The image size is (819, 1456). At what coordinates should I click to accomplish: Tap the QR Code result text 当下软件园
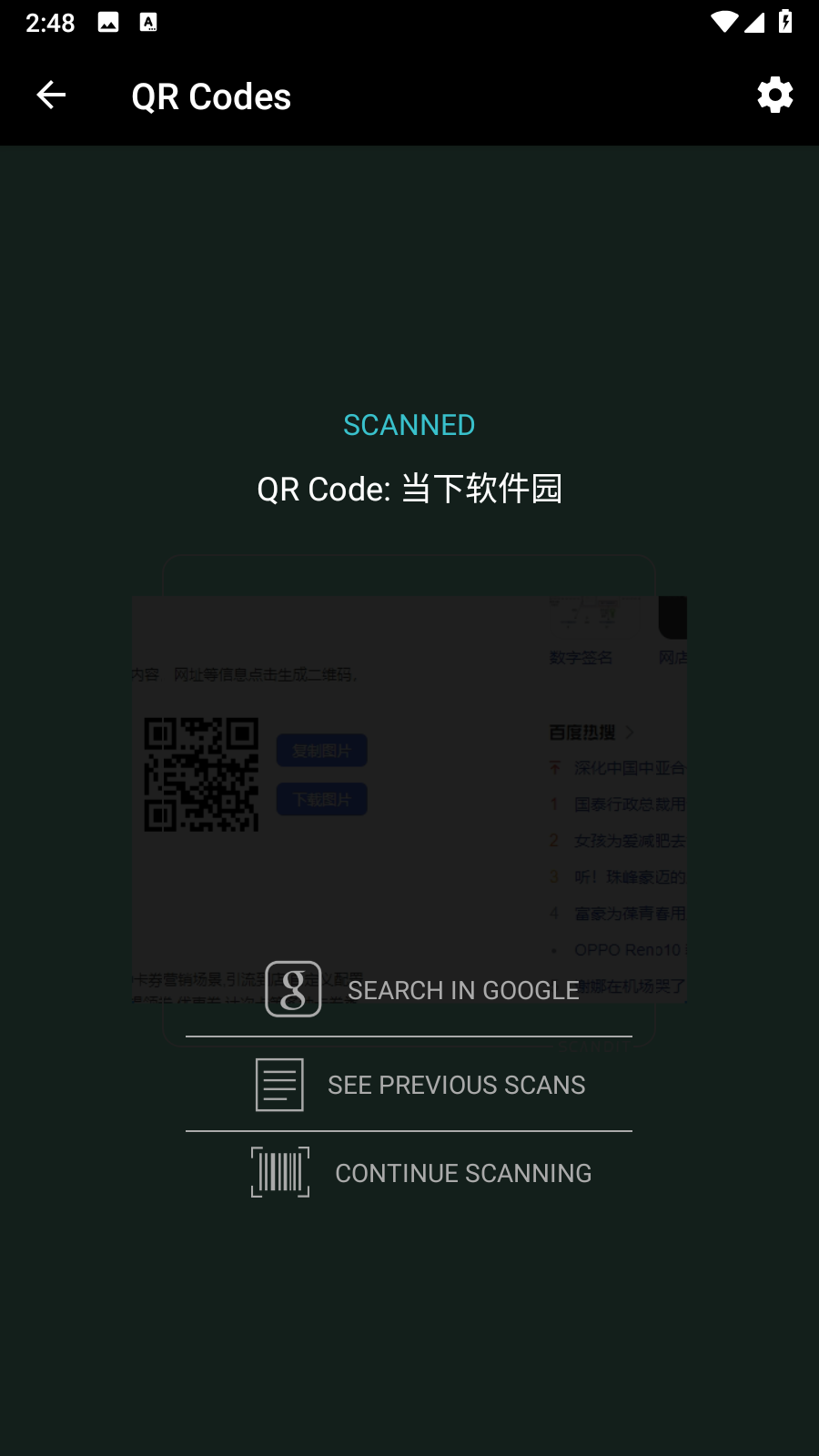[411, 489]
